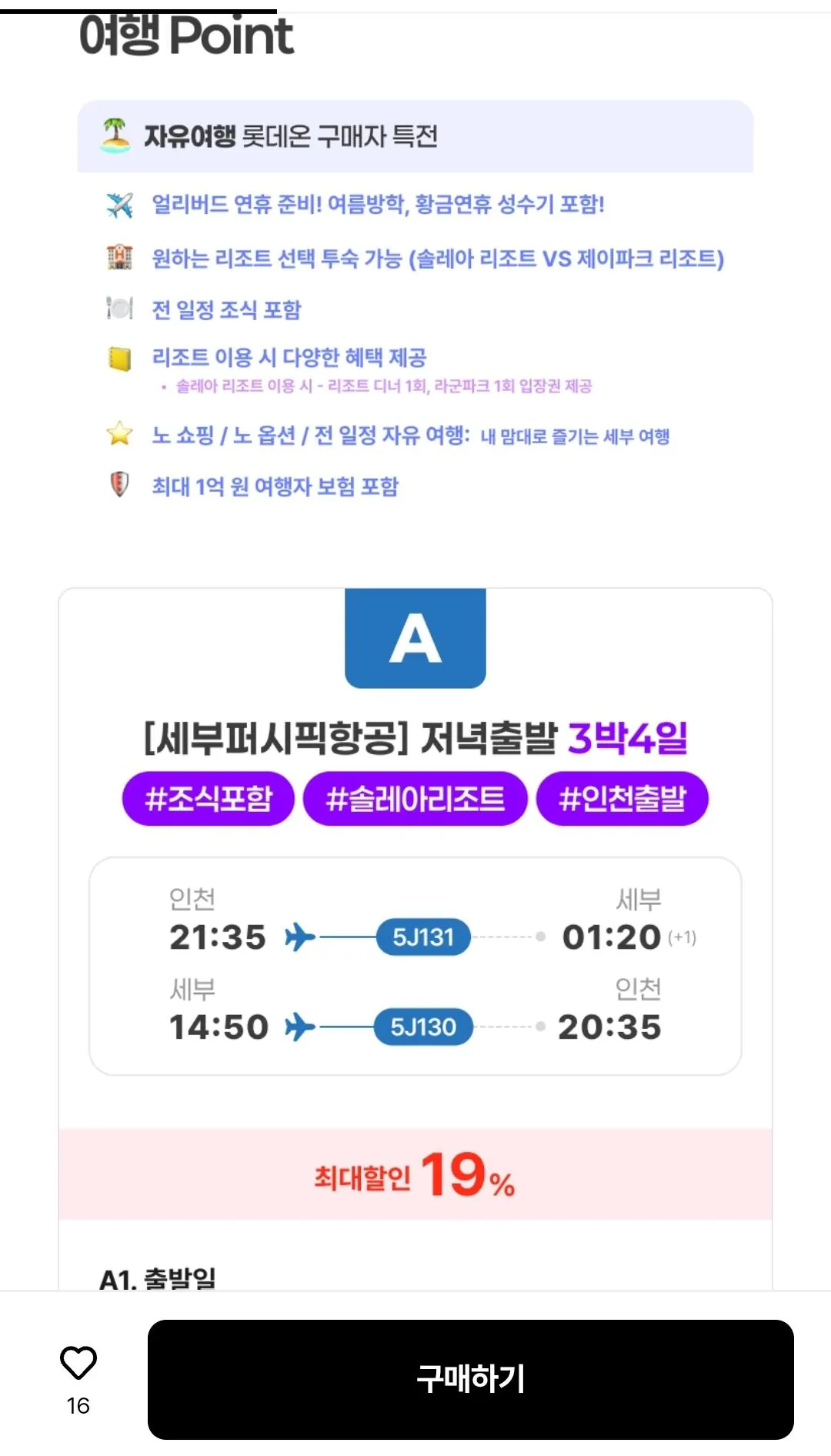Image resolution: width=831 pixels, height=1456 pixels.
Task: Select the 5J131 flight number pill
Action: [x=426, y=937]
